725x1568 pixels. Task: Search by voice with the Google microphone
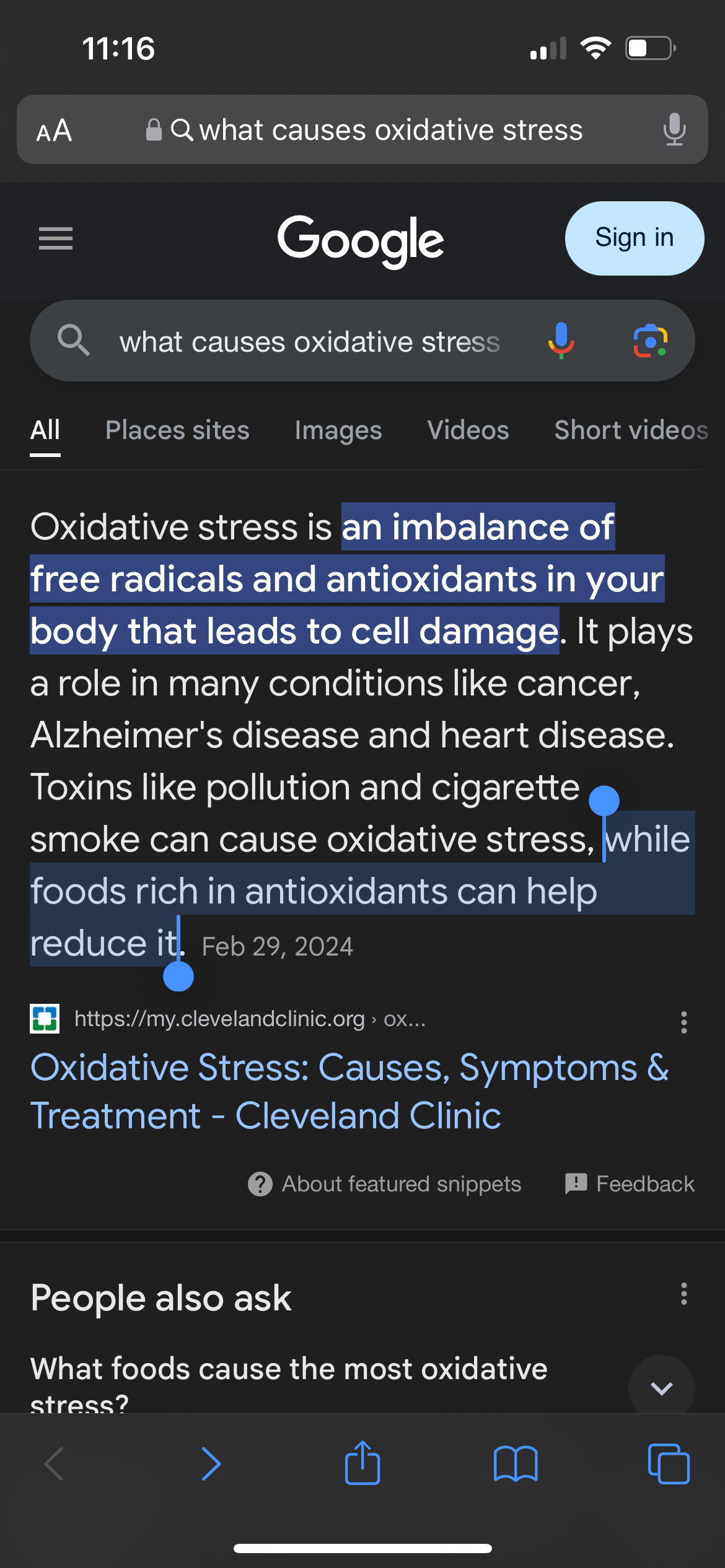[561, 341]
